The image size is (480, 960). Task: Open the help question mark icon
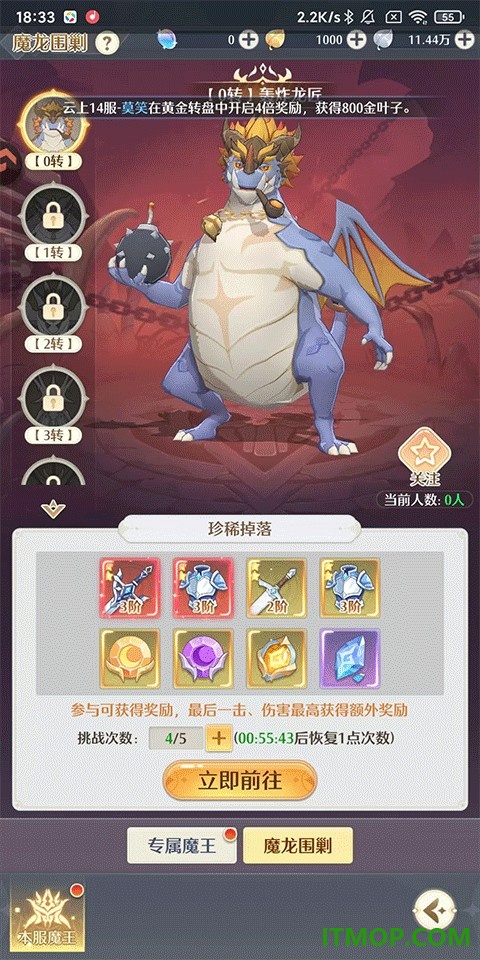[x=107, y=43]
